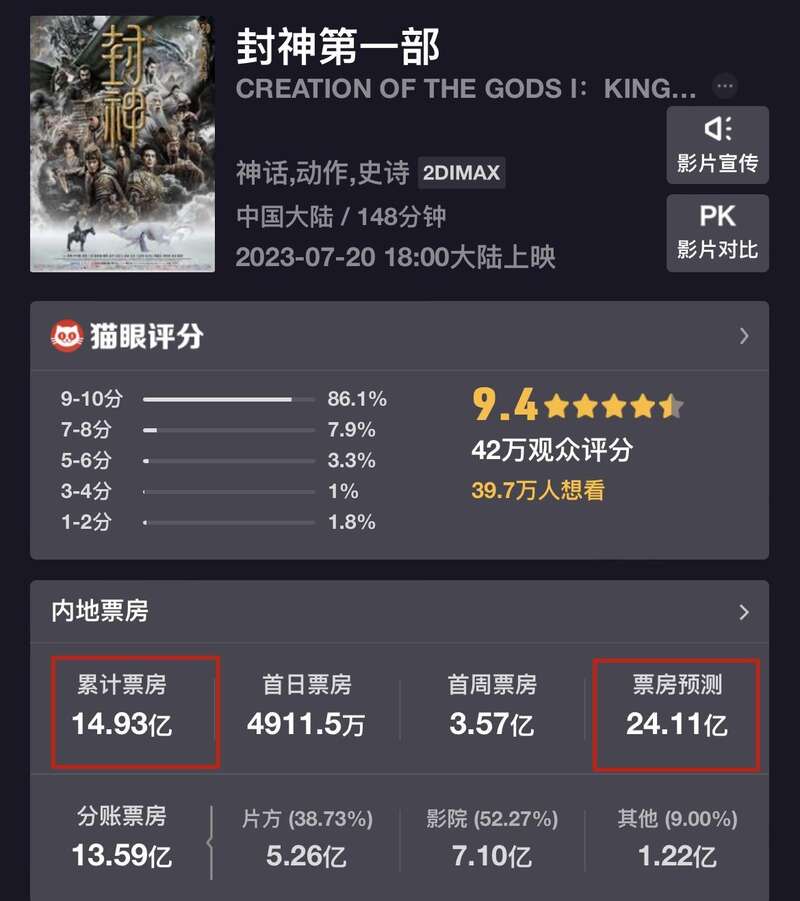Screen dimensions: 800x901
Task: Tap the PK 影片对比 compare button
Action: (717, 232)
